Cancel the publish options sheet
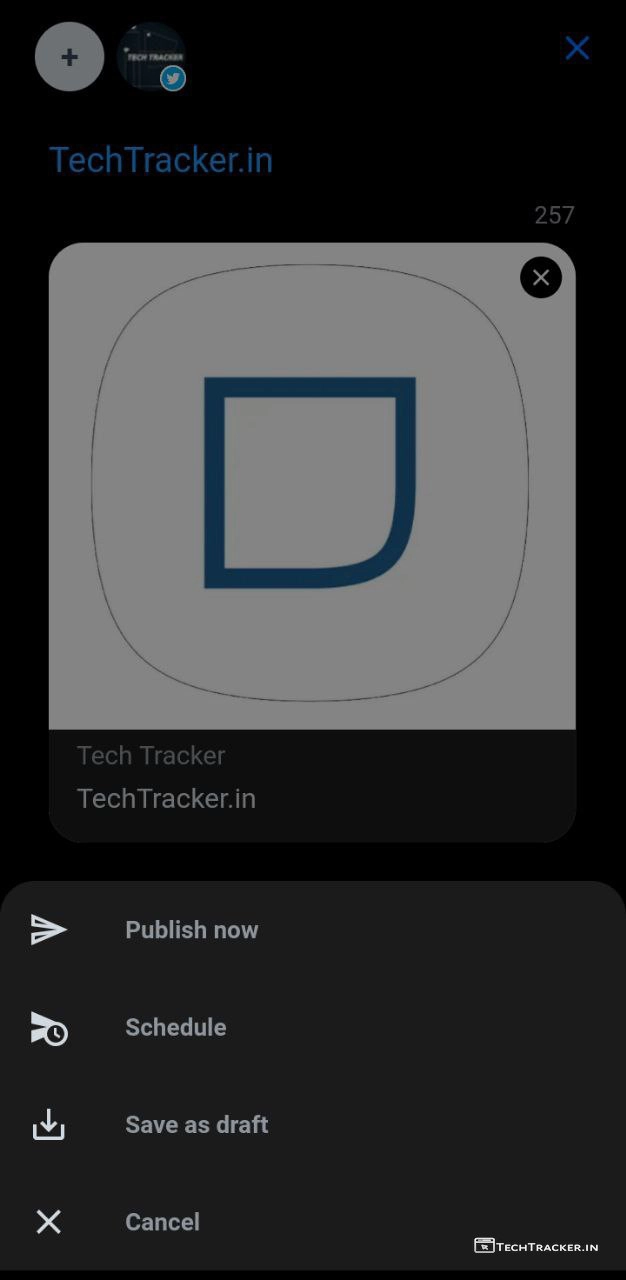Image resolution: width=626 pixels, height=1280 pixels. tap(162, 1222)
